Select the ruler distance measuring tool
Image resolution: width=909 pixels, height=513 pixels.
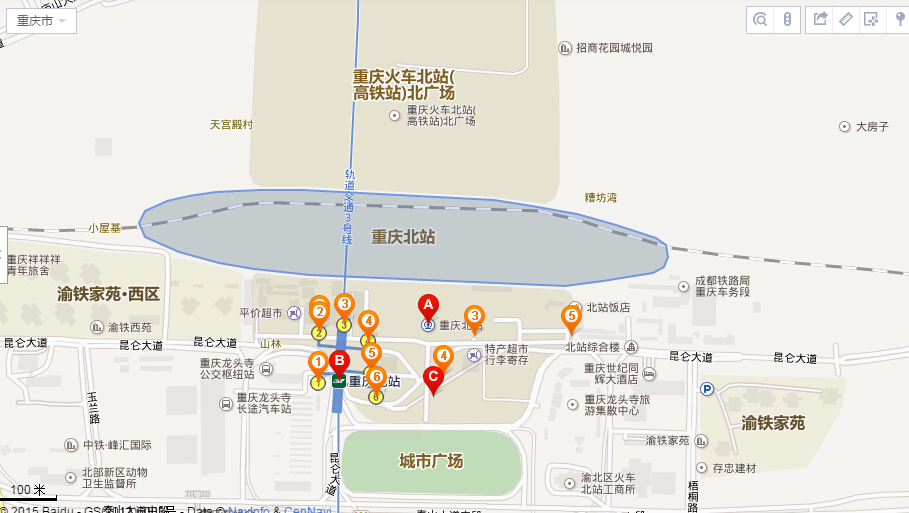[846, 19]
